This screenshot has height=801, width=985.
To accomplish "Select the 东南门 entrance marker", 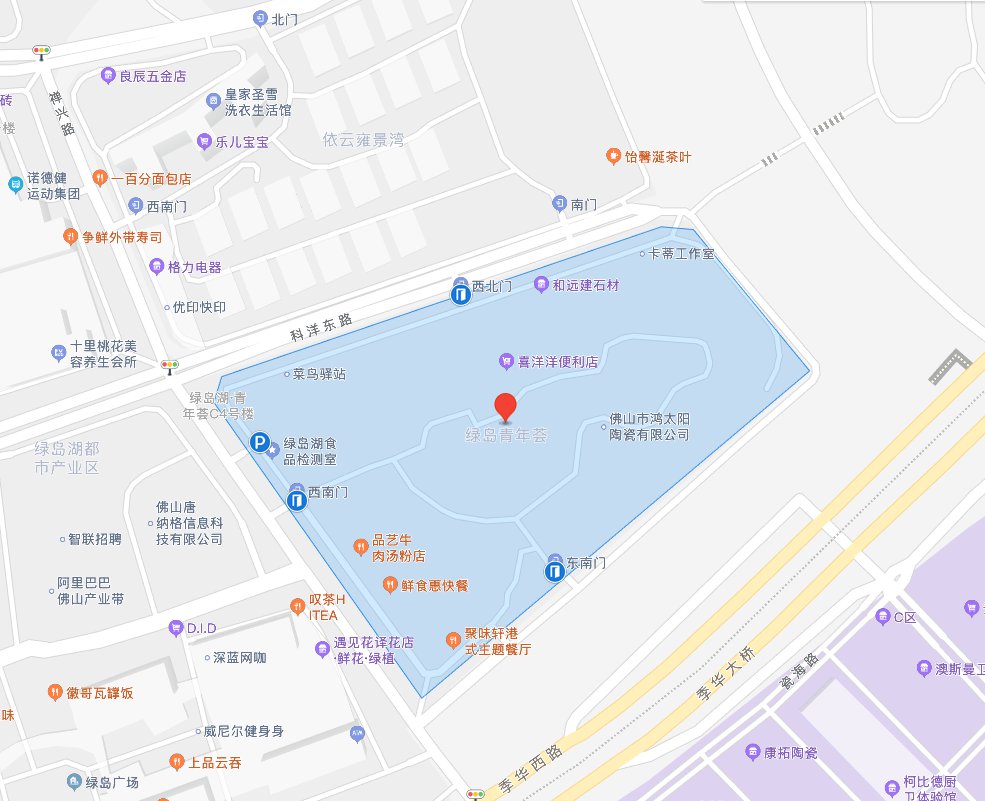I will click(x=554, y=572).
